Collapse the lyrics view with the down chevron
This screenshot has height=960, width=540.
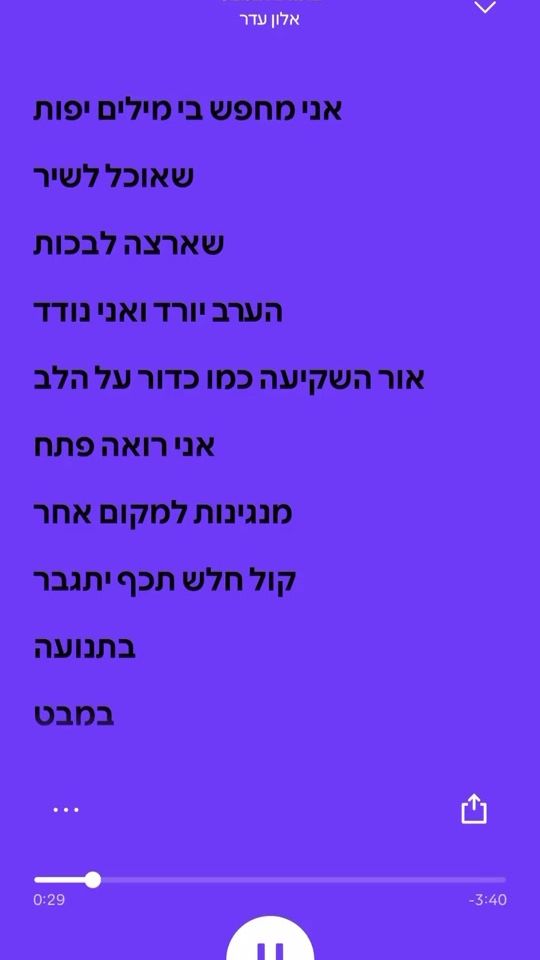486,7
